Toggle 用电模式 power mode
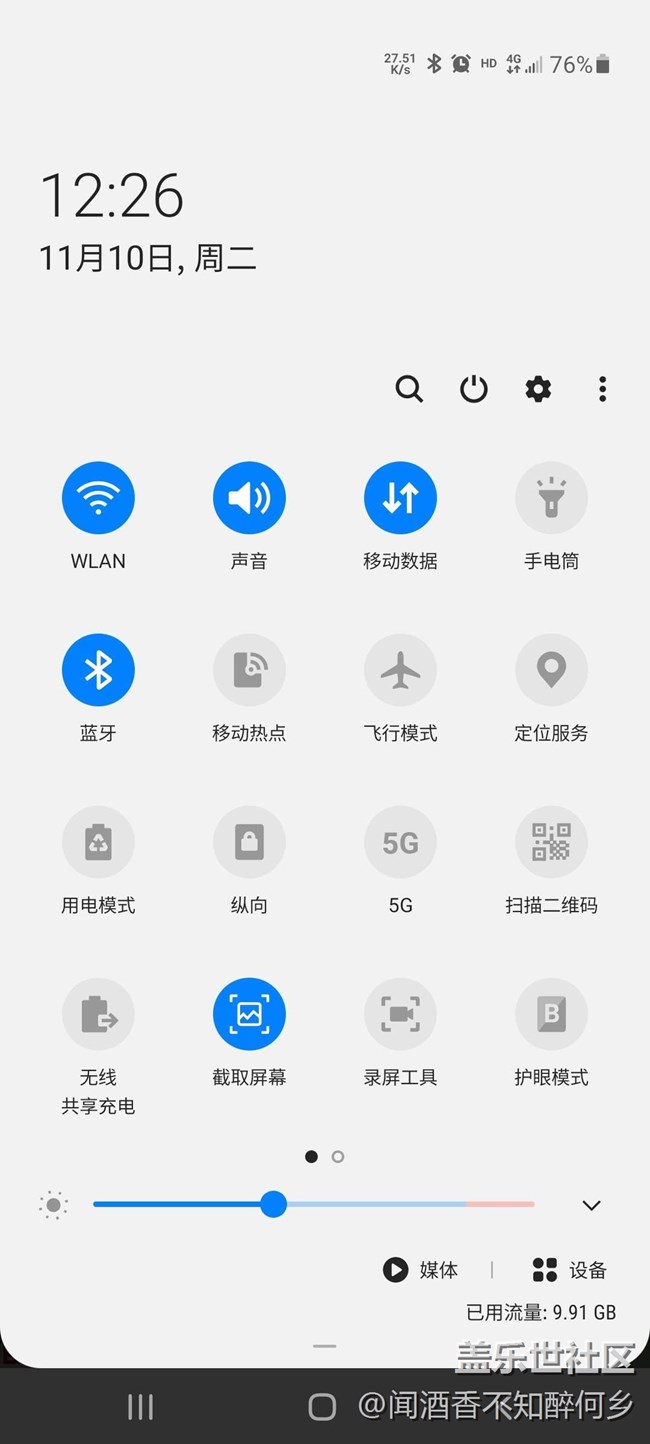Viewport: 650px width, 1444px height. coord(98,842)
